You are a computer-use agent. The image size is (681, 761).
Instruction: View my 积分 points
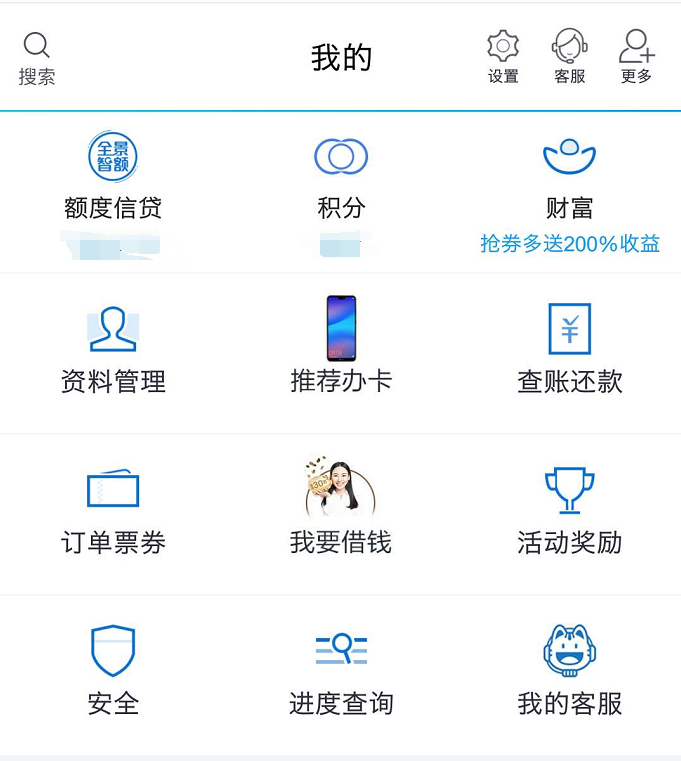click(x=341, y=180)
